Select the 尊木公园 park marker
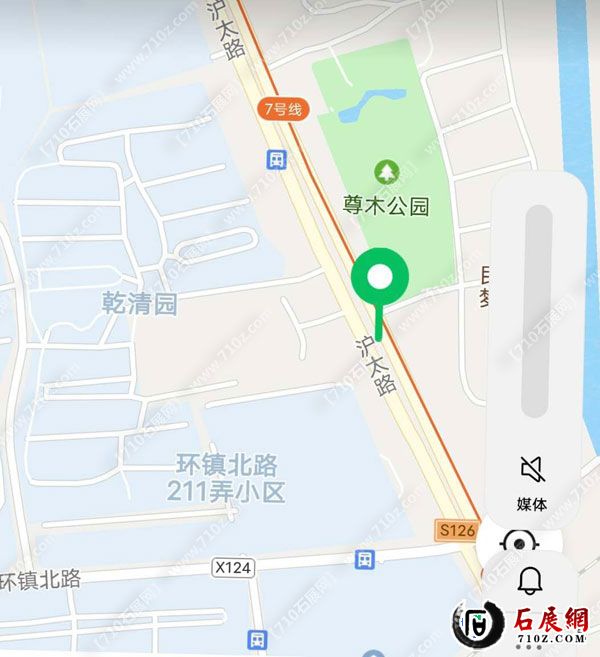600x657 pixels. pos(386,173)
